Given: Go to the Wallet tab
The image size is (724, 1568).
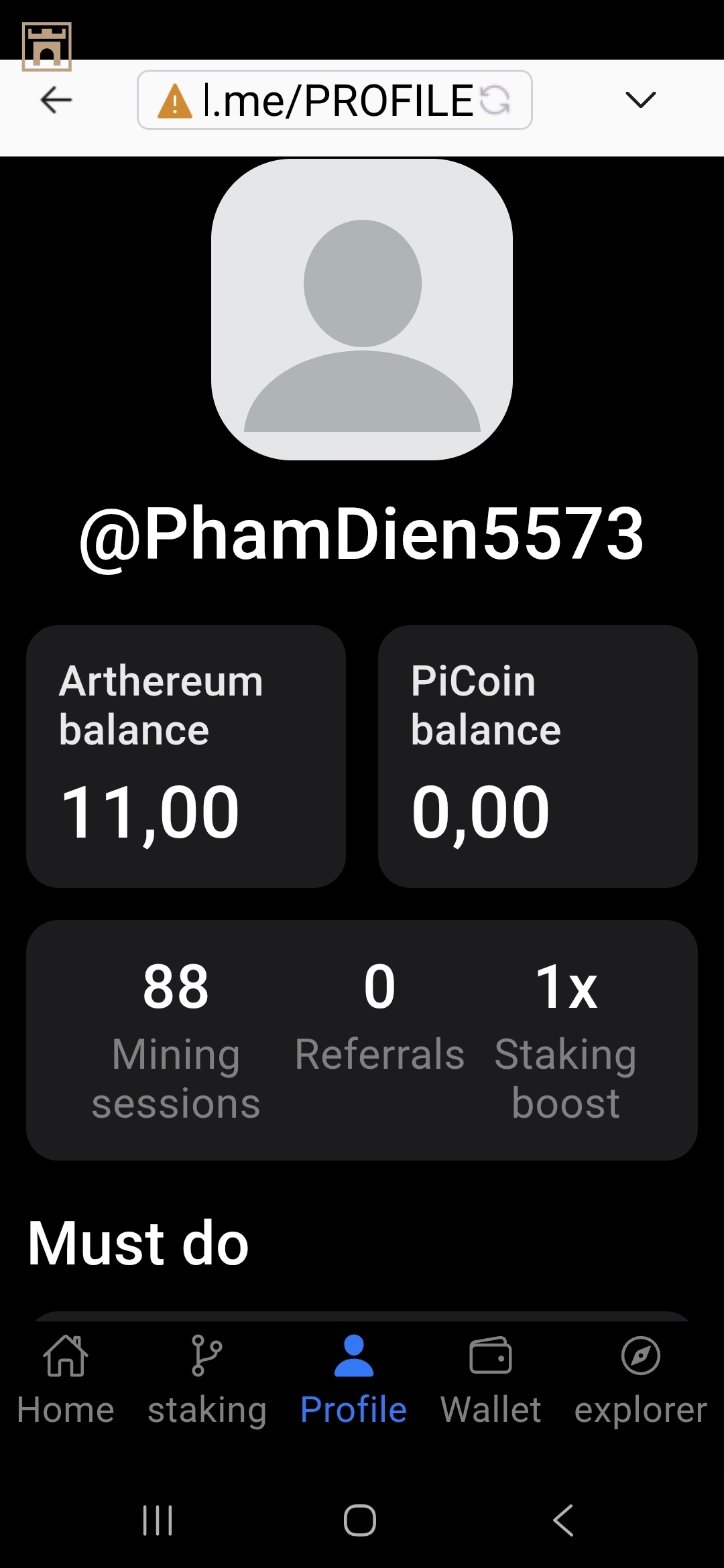Looking at the screenshot, I should click(x=491, y=1380).
